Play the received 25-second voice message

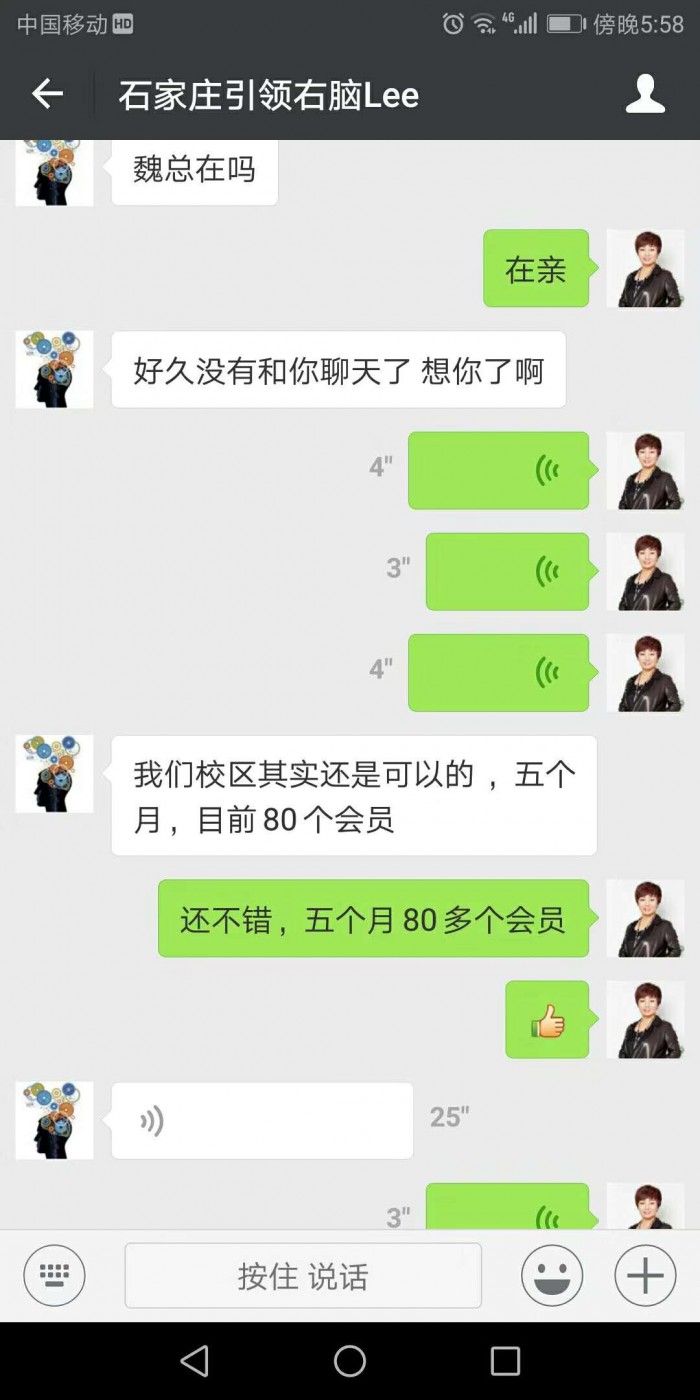[262, 1121]
